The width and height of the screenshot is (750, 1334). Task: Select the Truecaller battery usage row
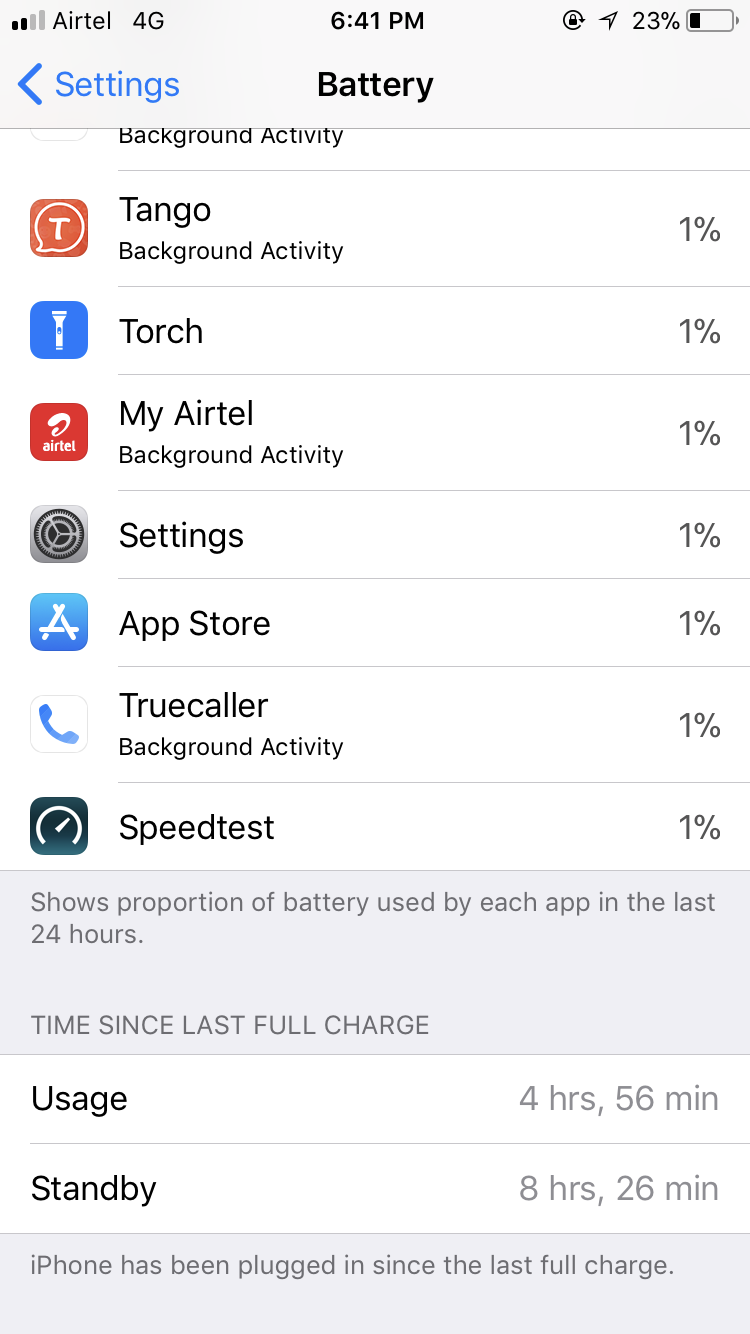pos(375,725)
